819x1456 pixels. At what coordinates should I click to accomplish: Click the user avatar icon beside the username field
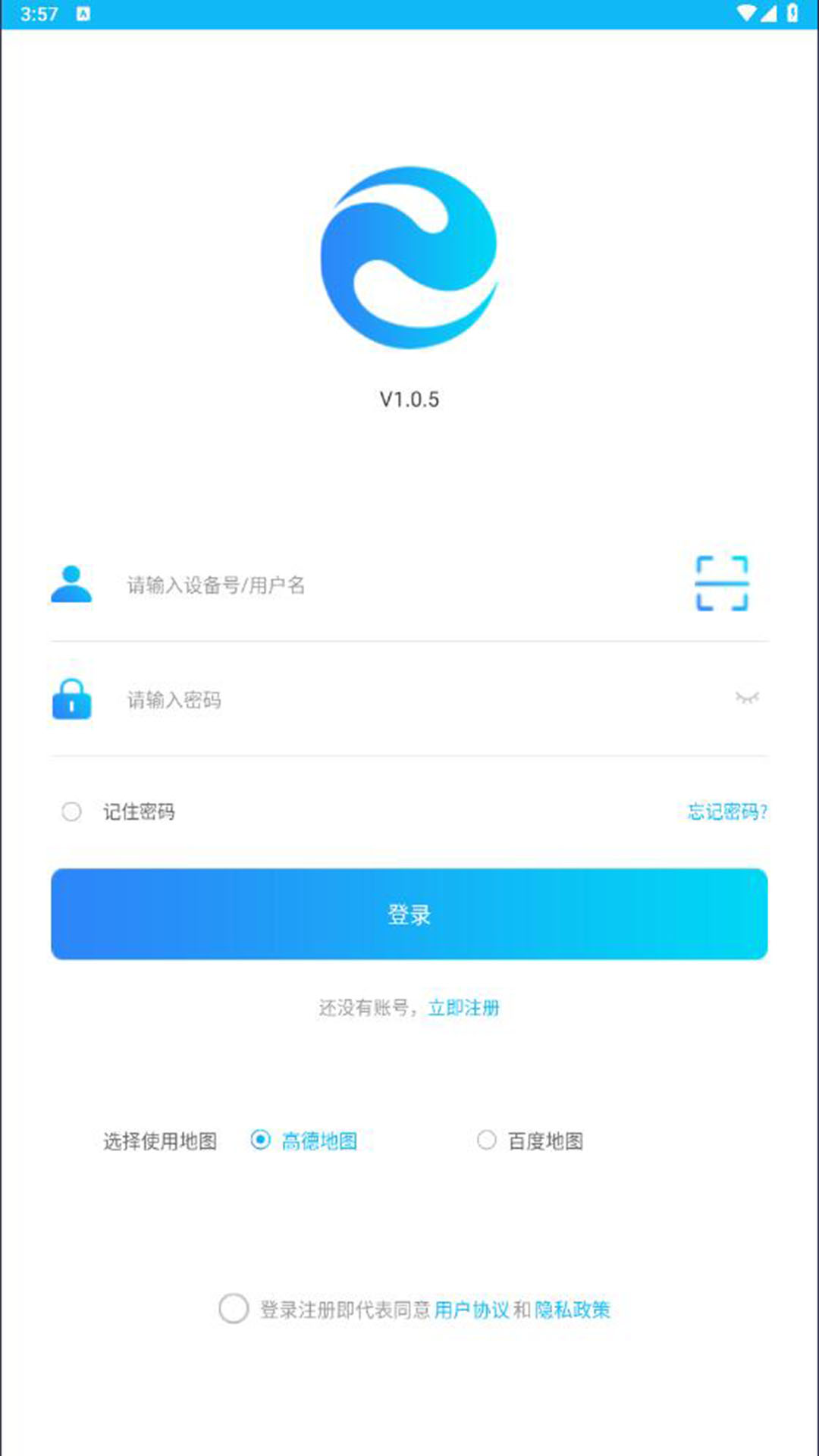72,584
